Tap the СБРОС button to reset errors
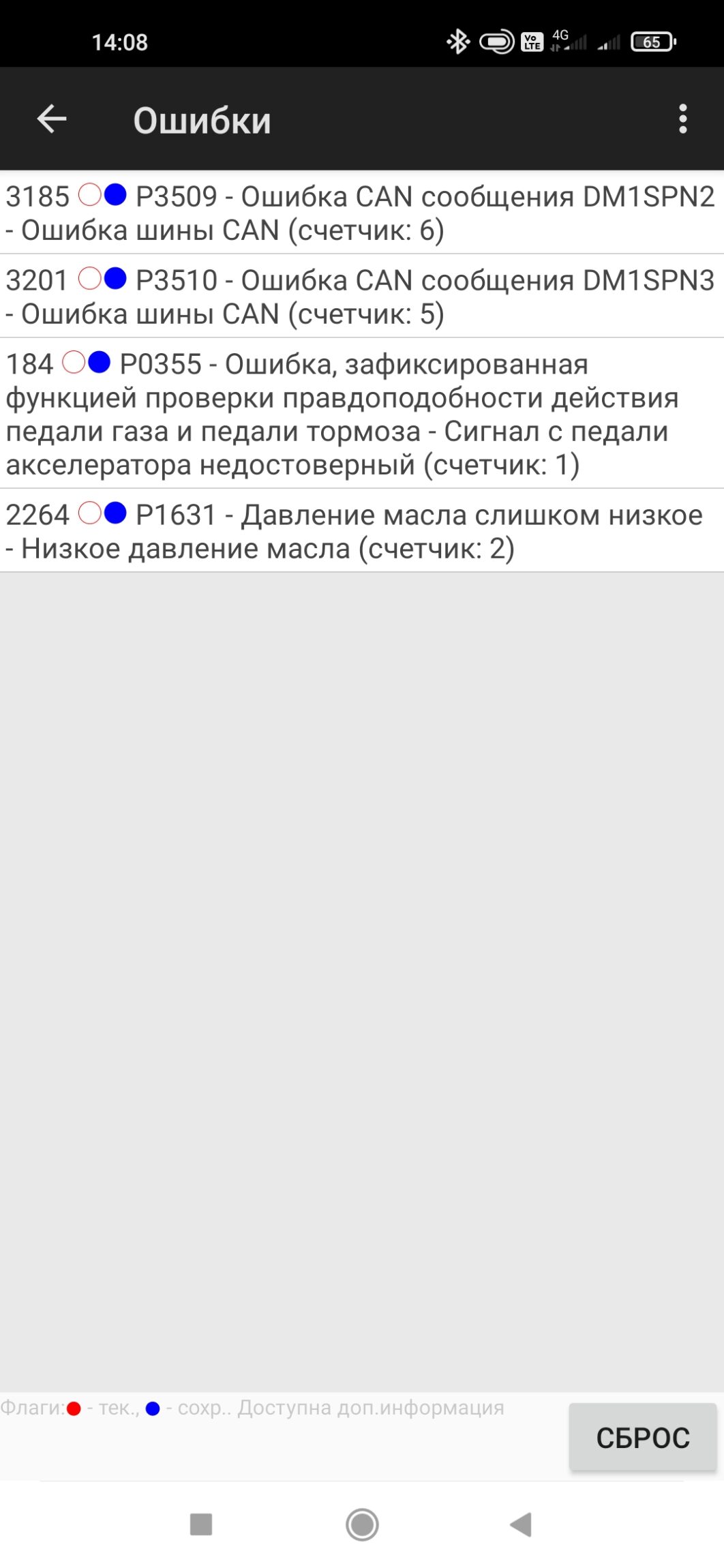Image resolution: width=724 pixels, height=1568 pixels. [642, 1437]
